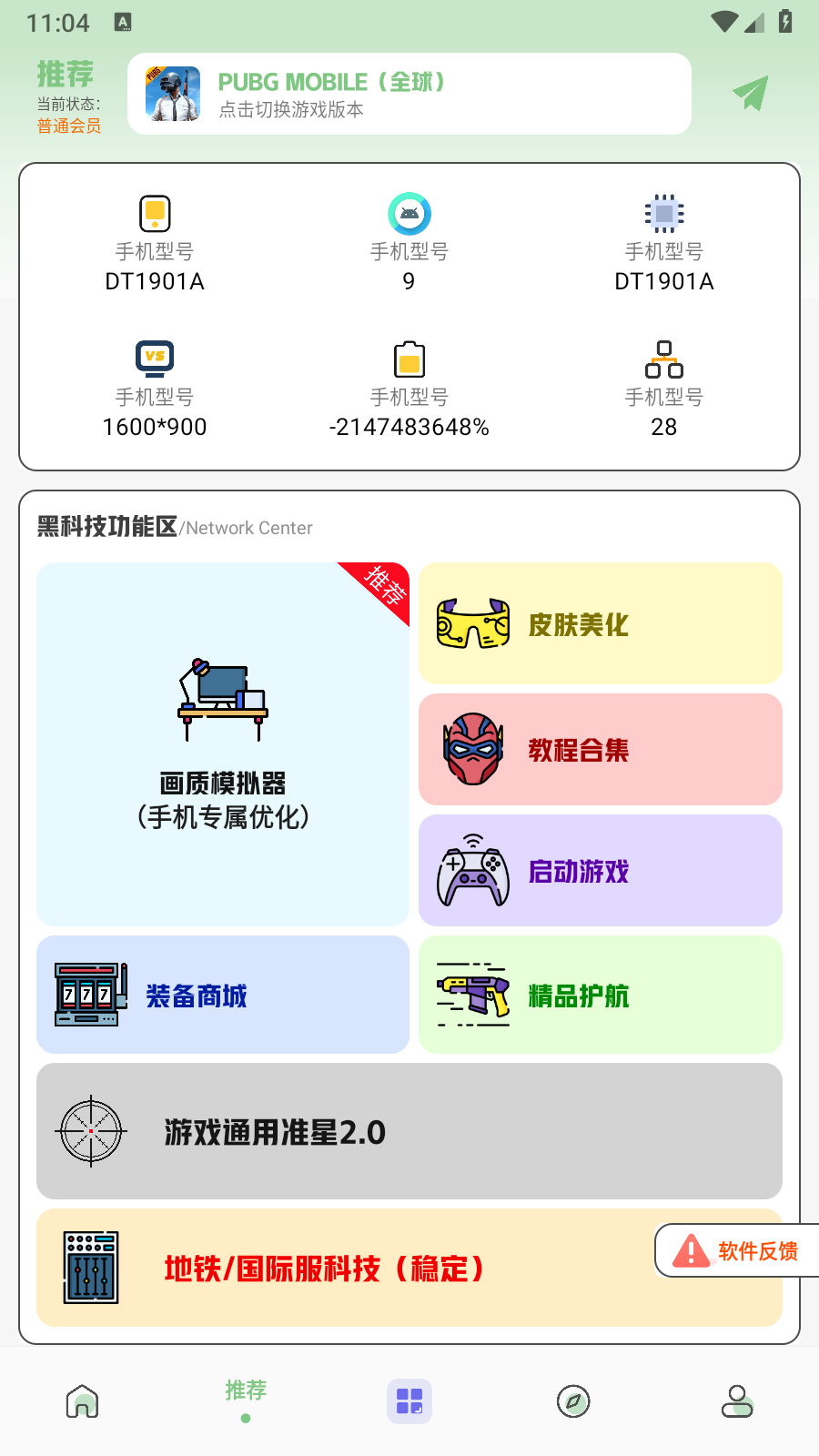Open 教程合集 card

click(x=600, y=749)
